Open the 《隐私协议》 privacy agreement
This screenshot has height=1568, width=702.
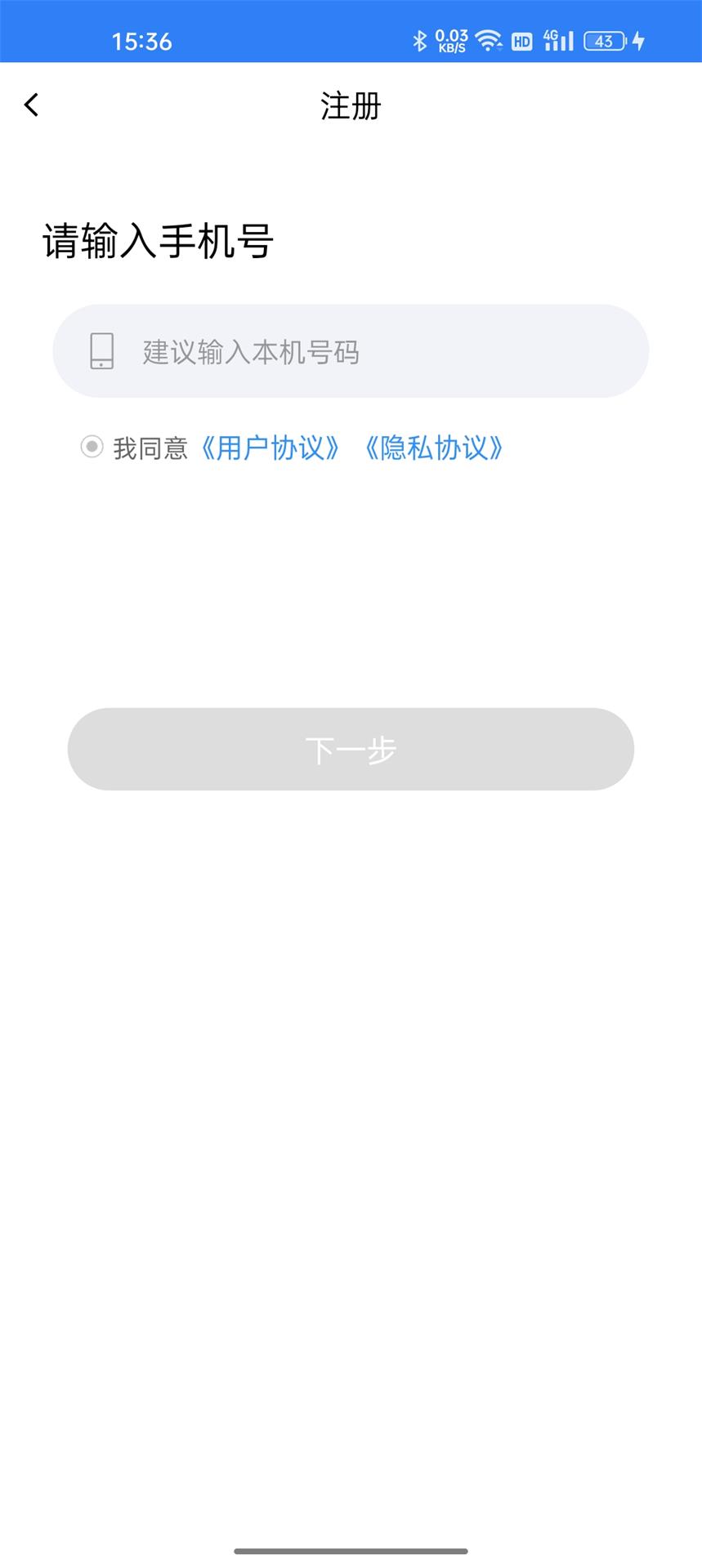tap(434, 448)
